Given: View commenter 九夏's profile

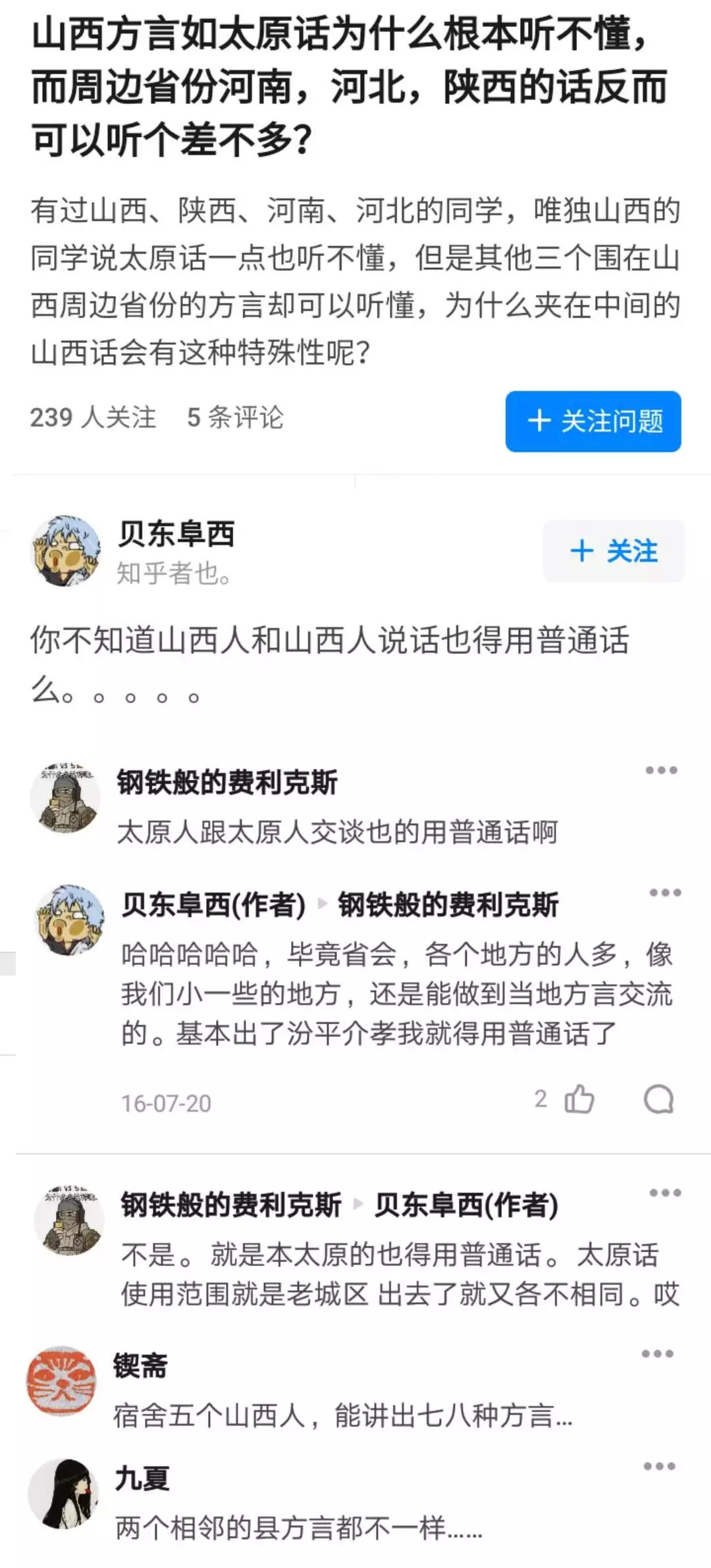Looking at the screenshot, I should tap(63, 1494).
